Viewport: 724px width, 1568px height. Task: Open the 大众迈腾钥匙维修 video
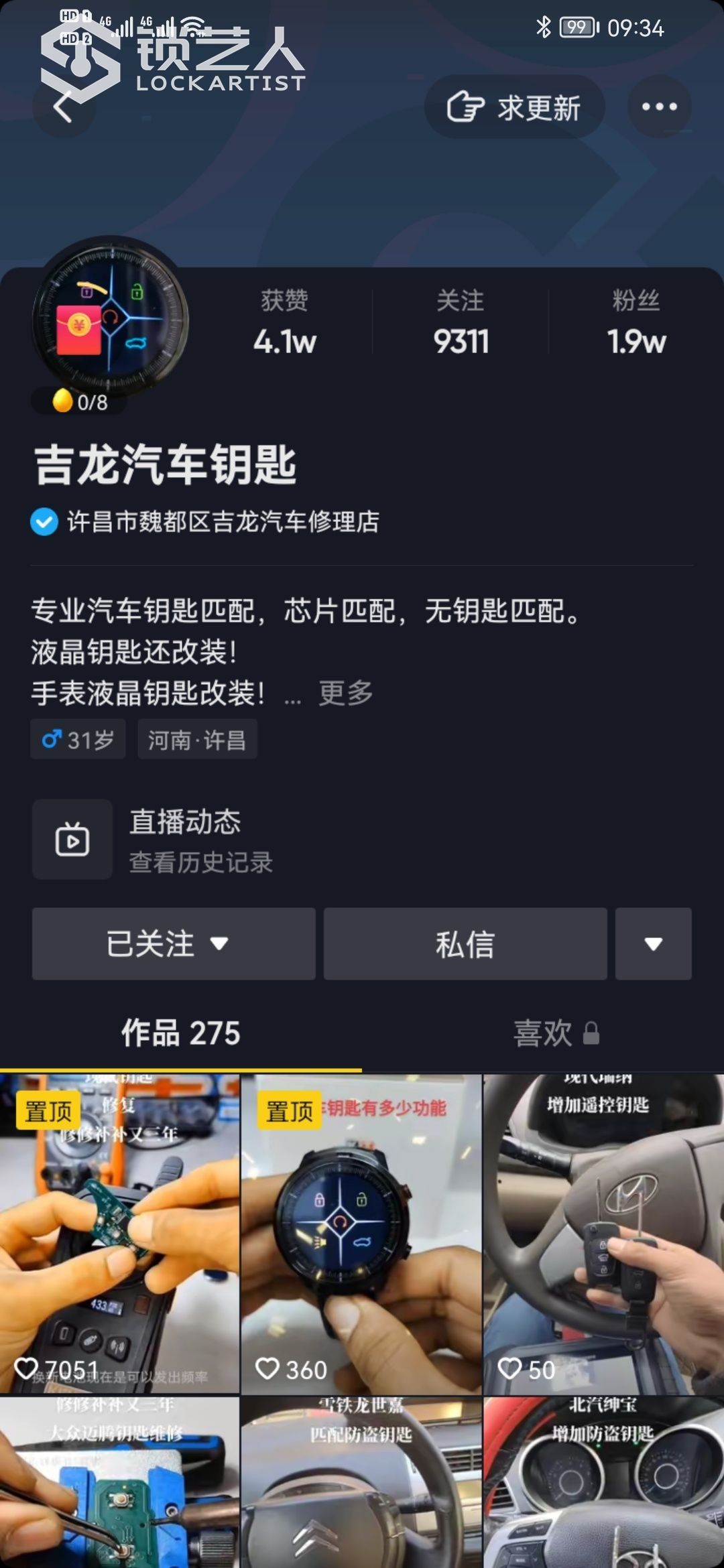tap(119, 1482)
